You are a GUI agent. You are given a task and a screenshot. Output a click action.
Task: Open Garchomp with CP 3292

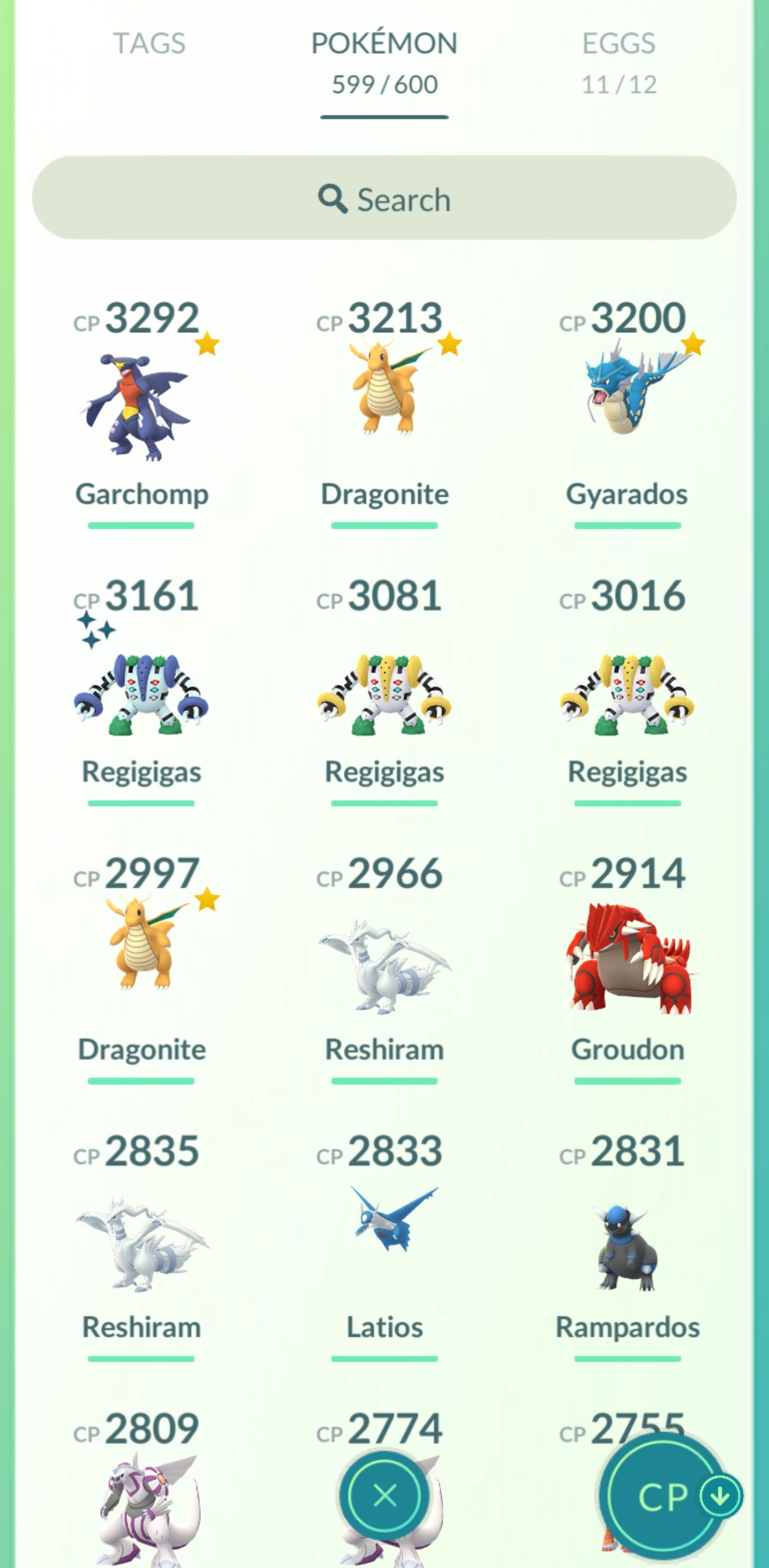point(141,408)
